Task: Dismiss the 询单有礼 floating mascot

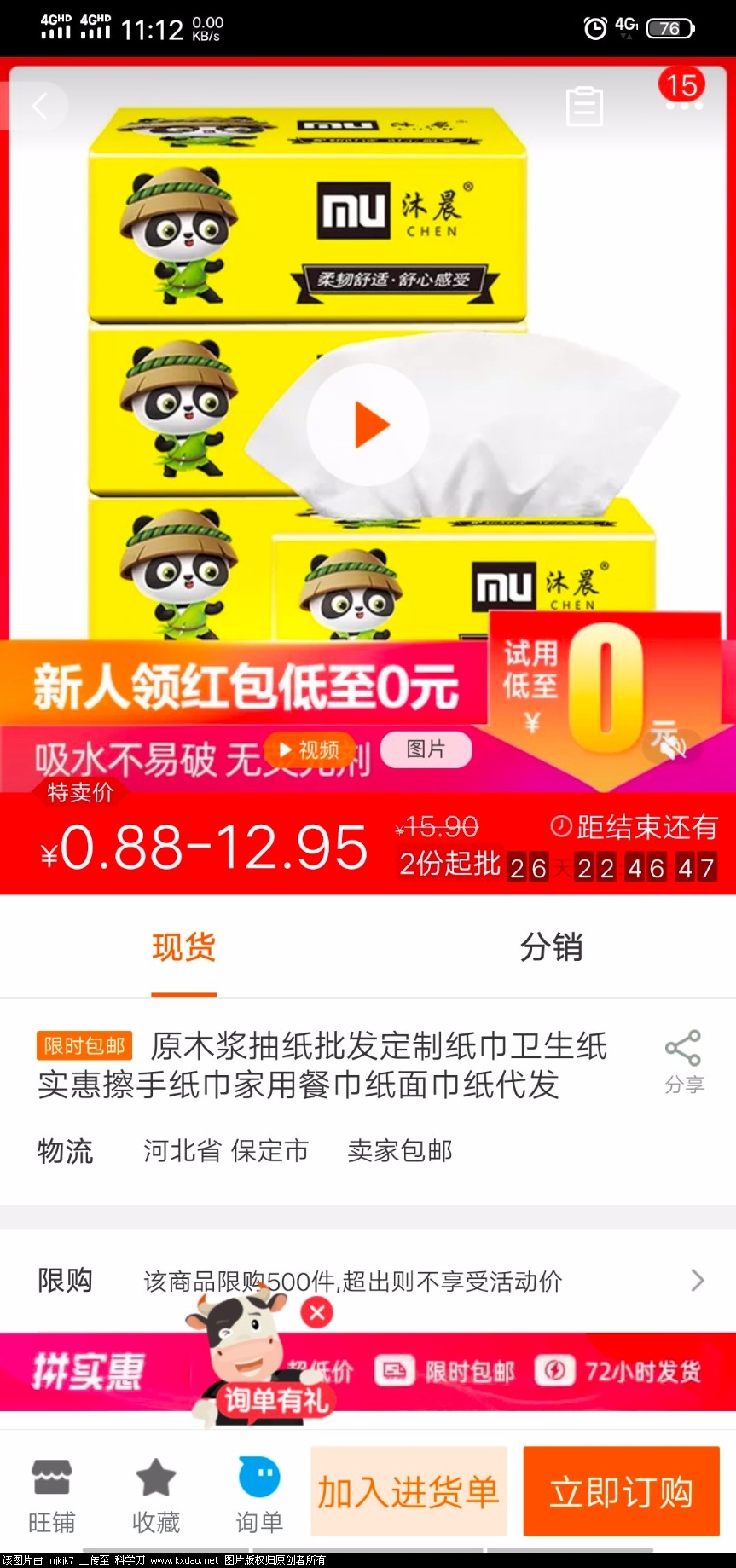Action: [317, 1312]
